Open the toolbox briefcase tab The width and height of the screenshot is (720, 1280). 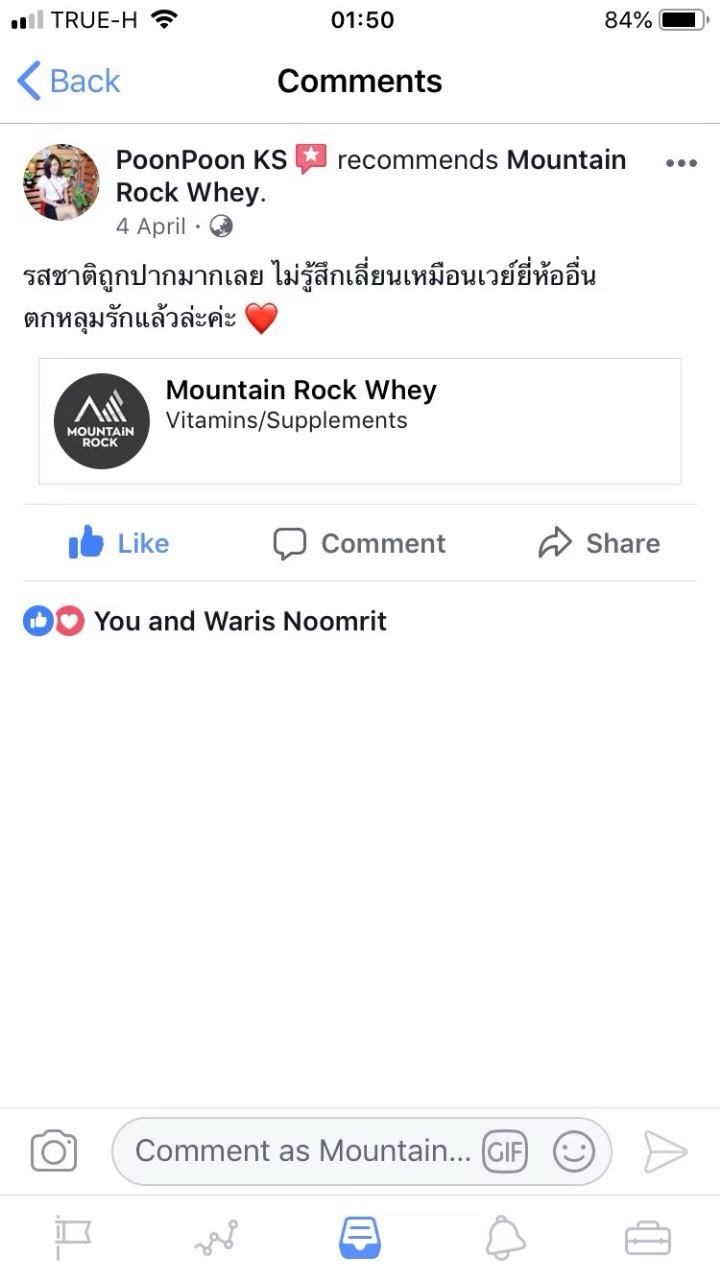coord(648,1238)
